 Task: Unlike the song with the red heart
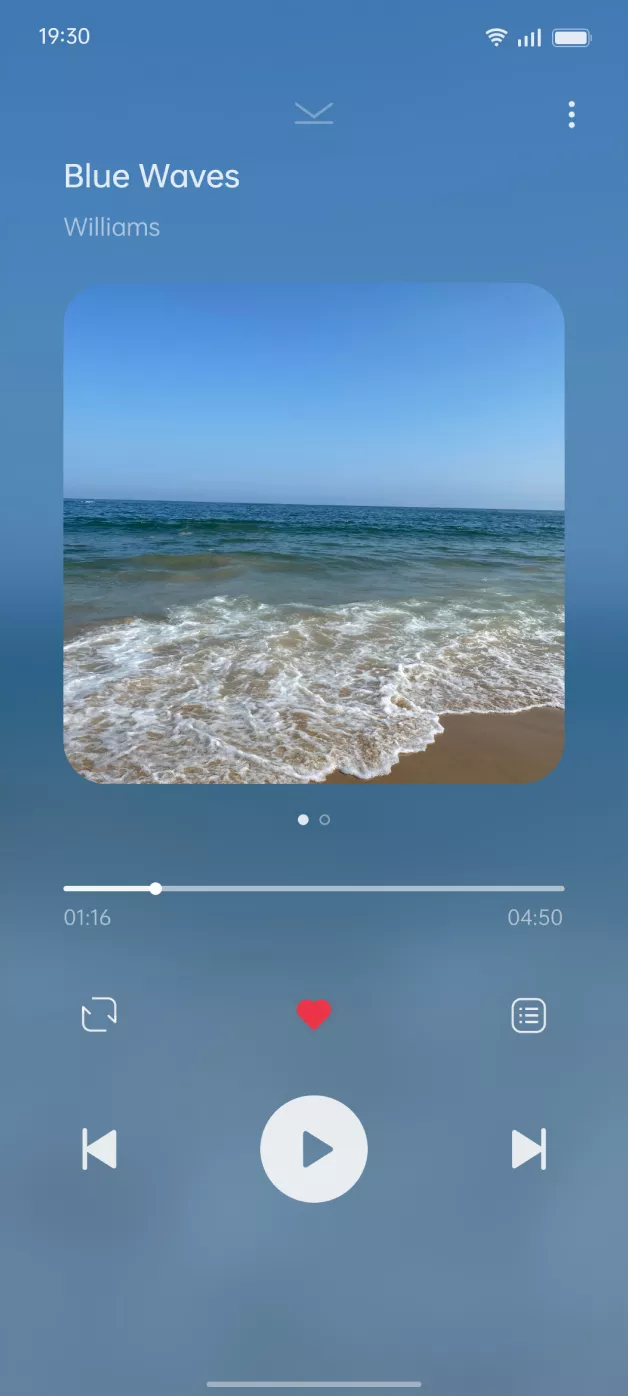tap(314, 1015)
